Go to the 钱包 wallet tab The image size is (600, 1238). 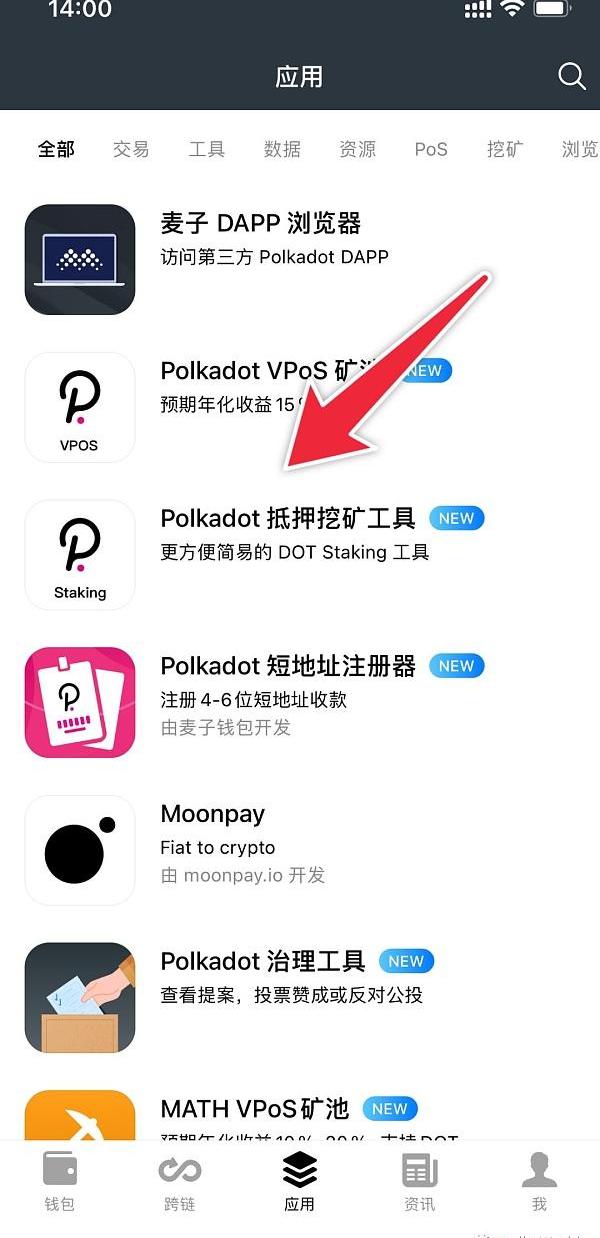[x=60, y=1182]
